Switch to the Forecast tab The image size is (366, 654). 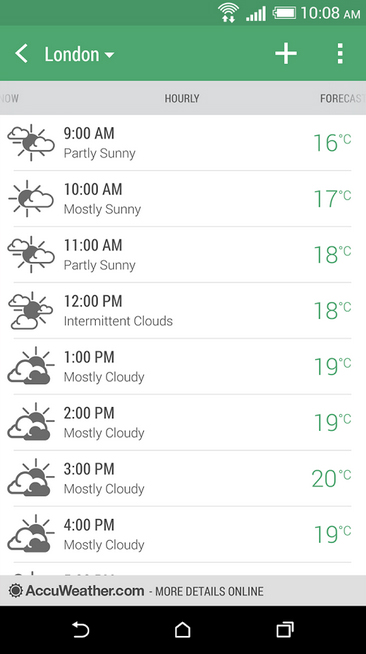pyautogui.click(x=343, y=98)
